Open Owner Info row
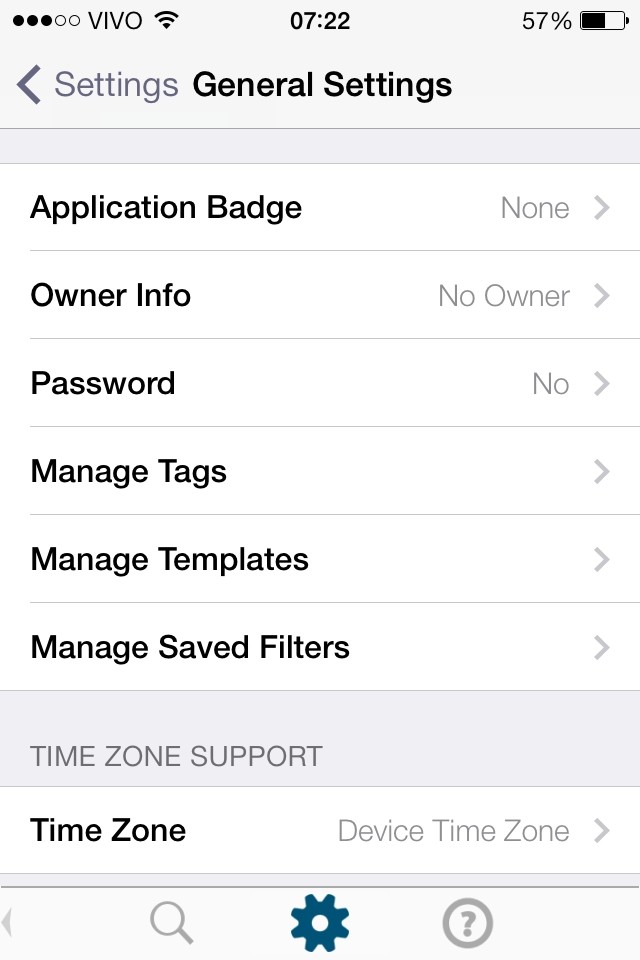640x960 pixels. (320, 296)
